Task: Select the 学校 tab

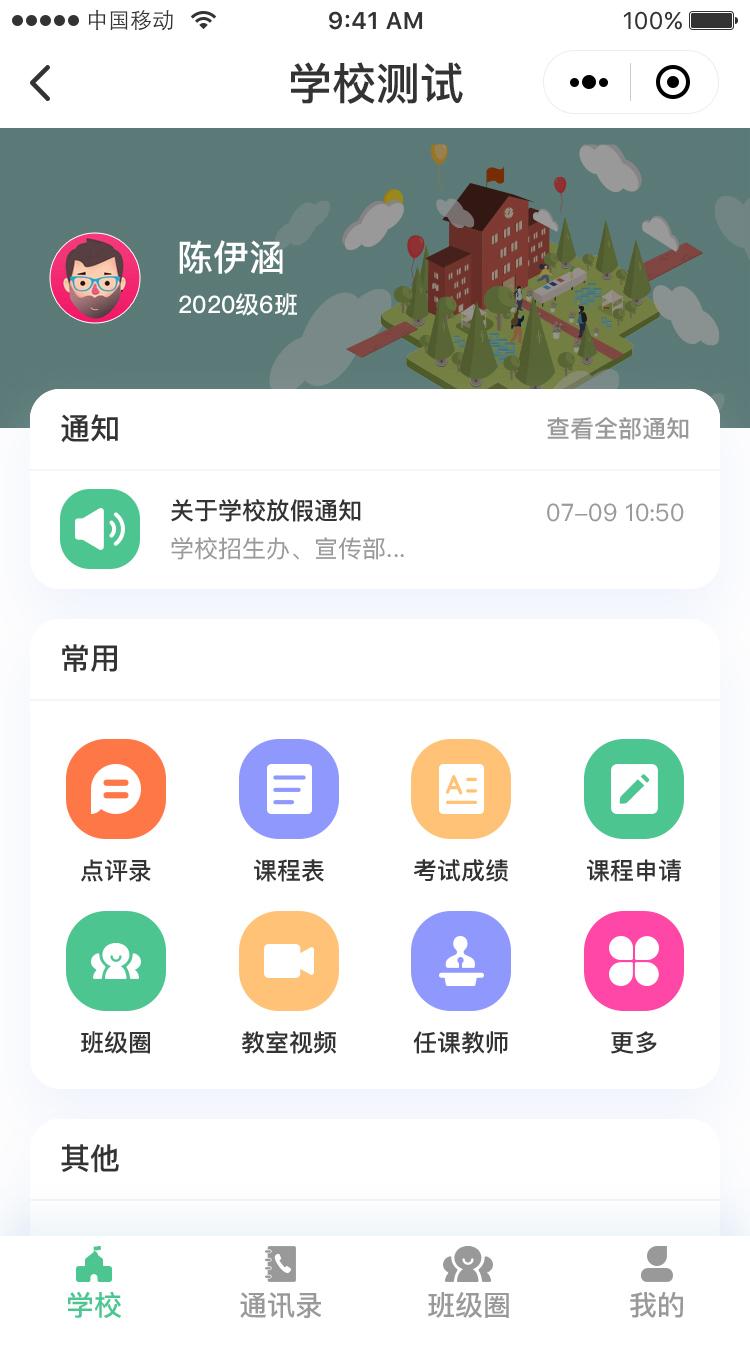Action: [94, 1283]
